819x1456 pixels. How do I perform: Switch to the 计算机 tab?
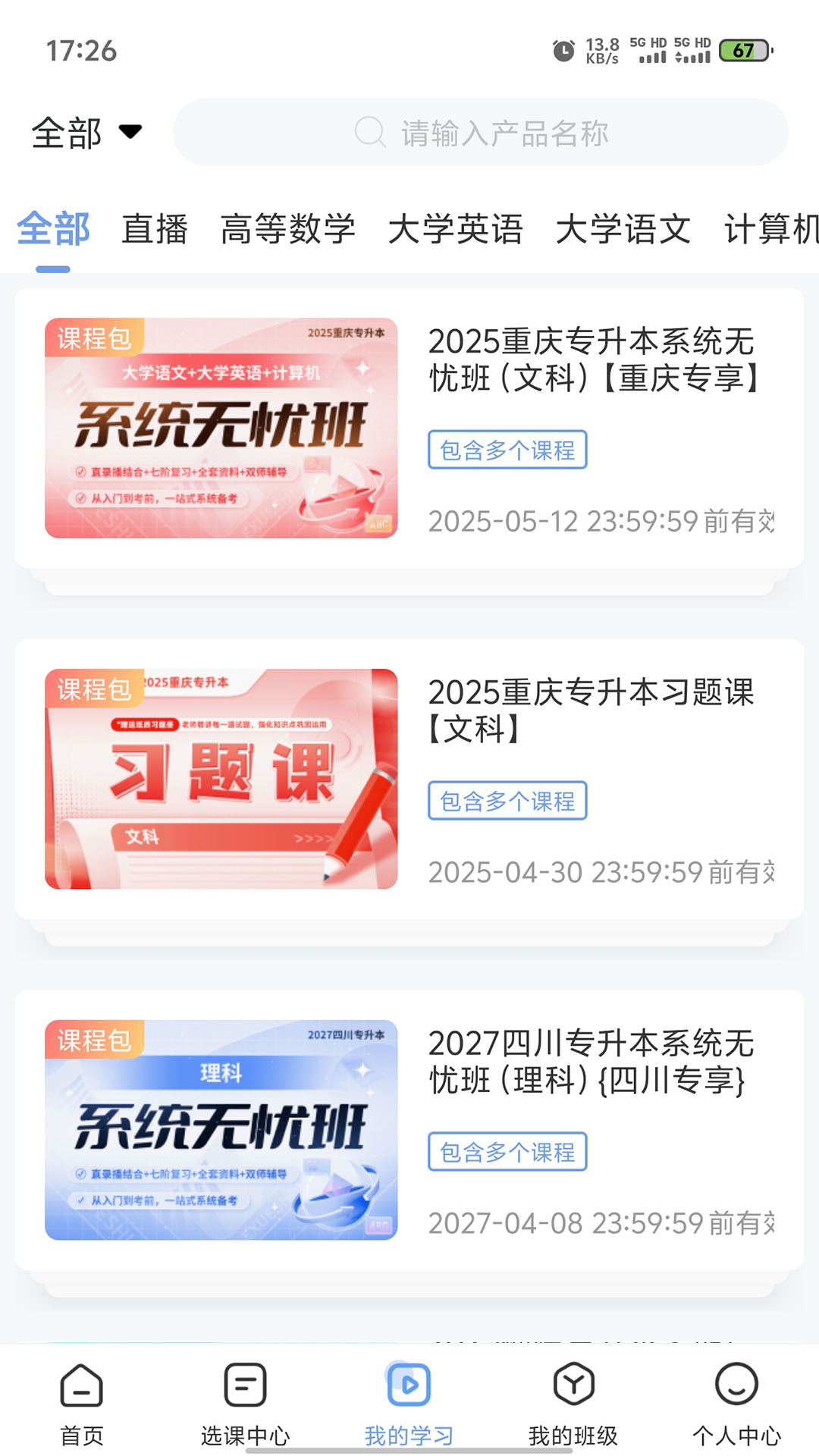coord(770,229)
